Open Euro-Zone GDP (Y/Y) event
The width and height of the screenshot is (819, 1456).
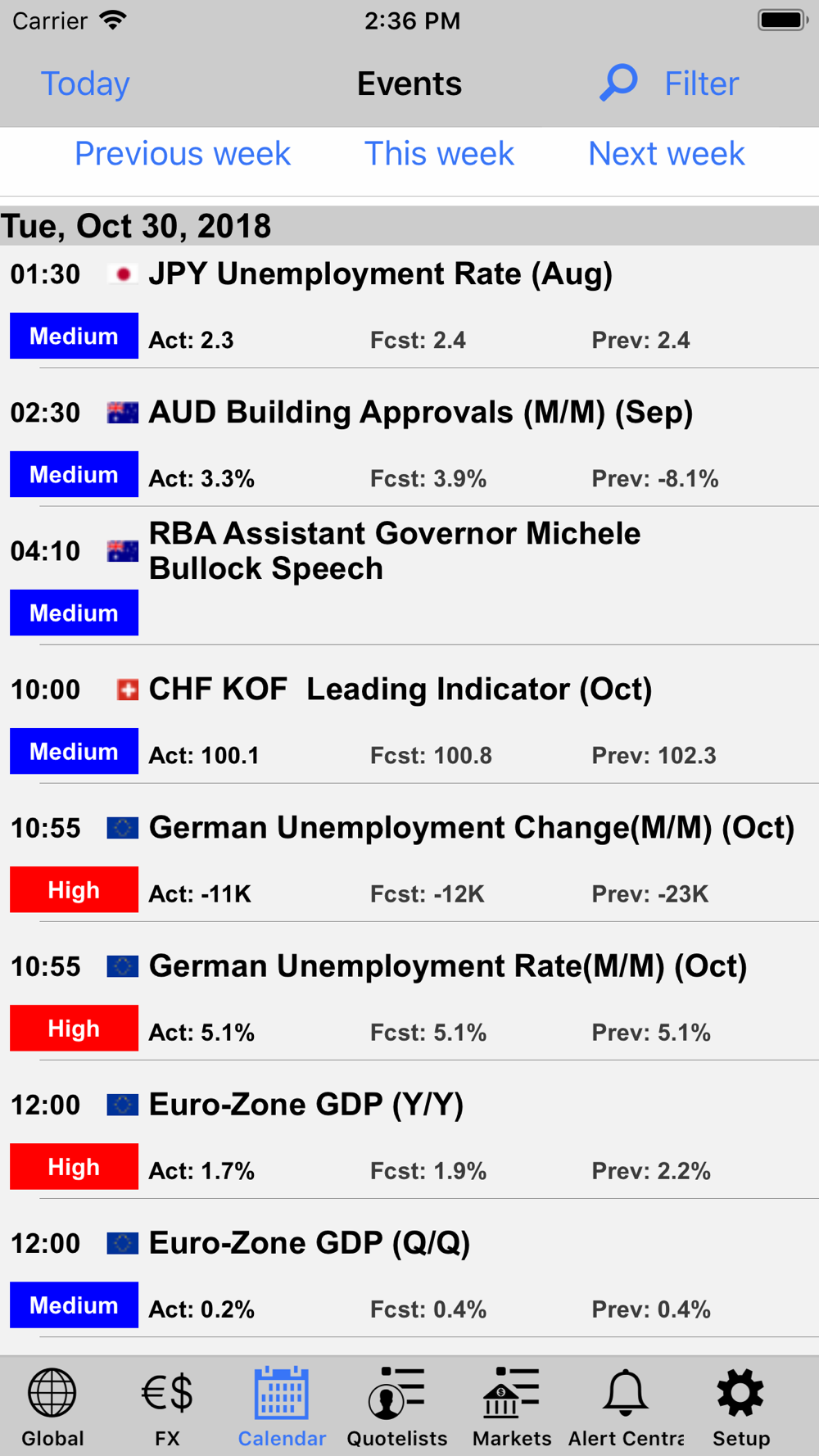[409, 1129]
